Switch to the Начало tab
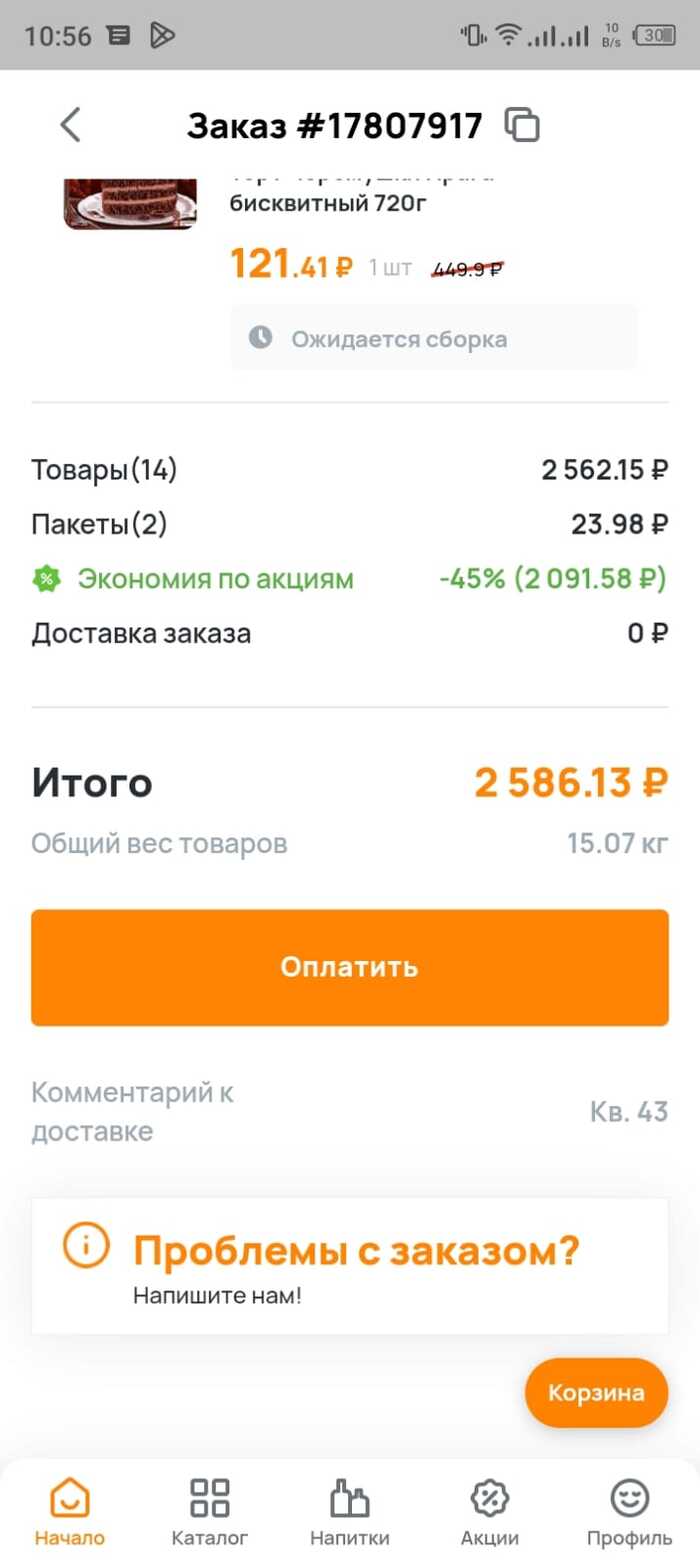Viewport: 700px width, 1568px height. pos(70,1512)
